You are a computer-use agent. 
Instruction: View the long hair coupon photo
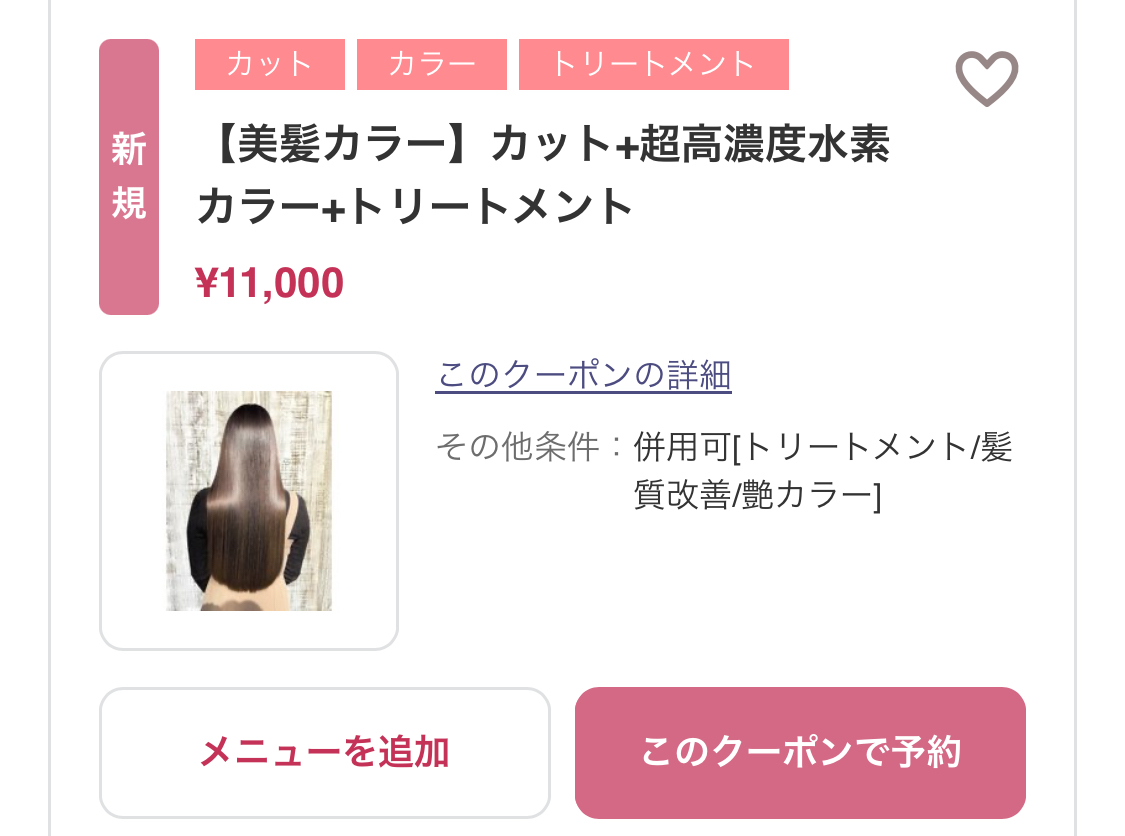249,501
